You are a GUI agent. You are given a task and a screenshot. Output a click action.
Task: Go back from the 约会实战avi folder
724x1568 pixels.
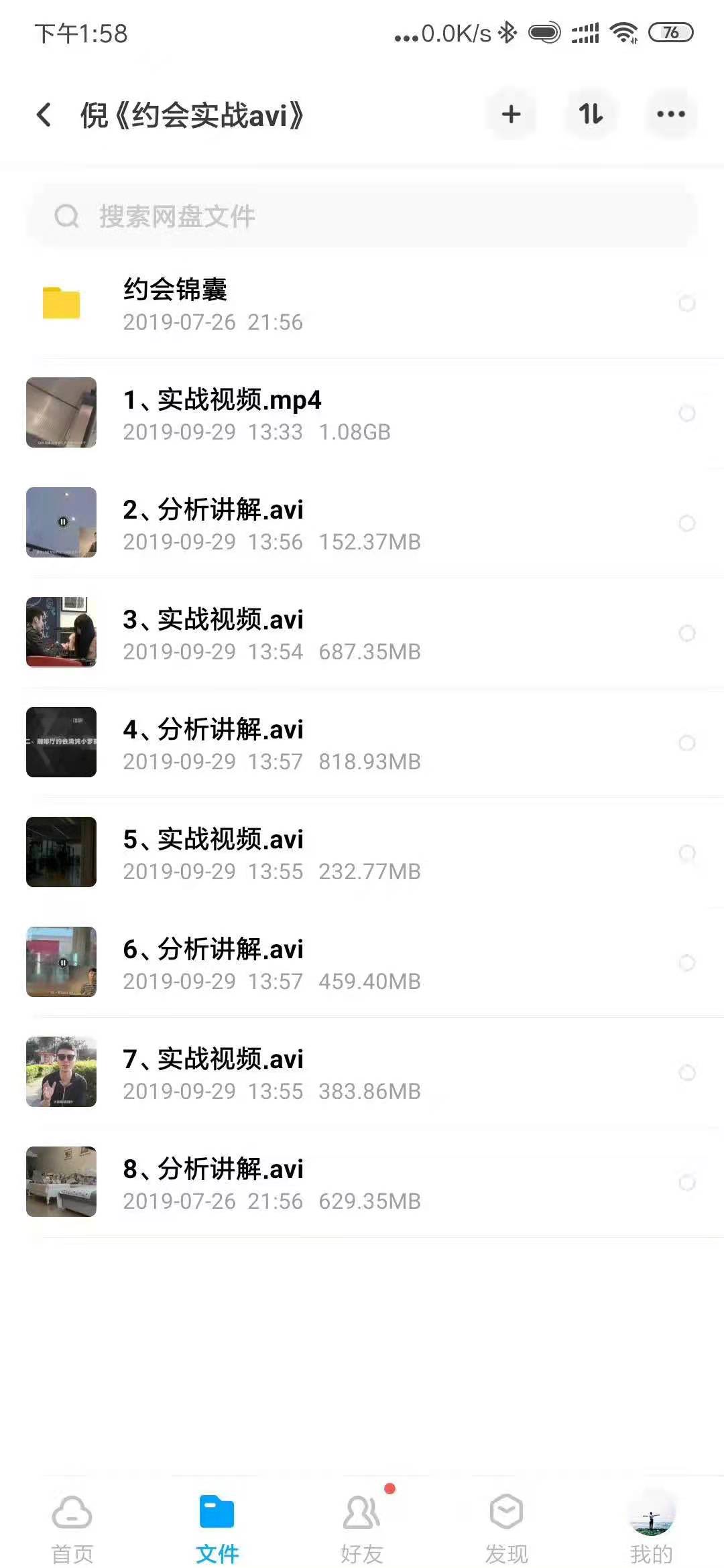coord(44,115)
